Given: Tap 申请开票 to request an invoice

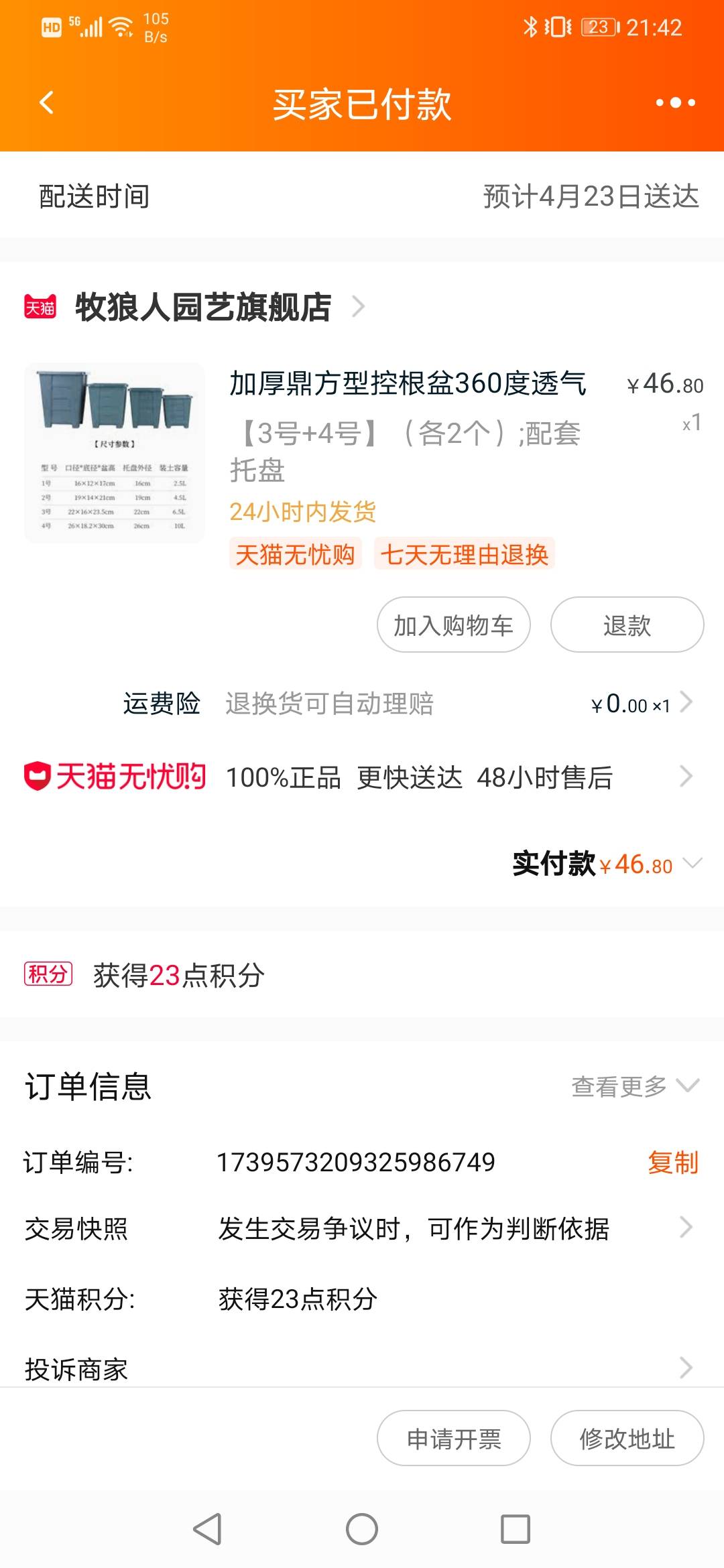Looking at the screenshot, I should [x=454, y=1438].
